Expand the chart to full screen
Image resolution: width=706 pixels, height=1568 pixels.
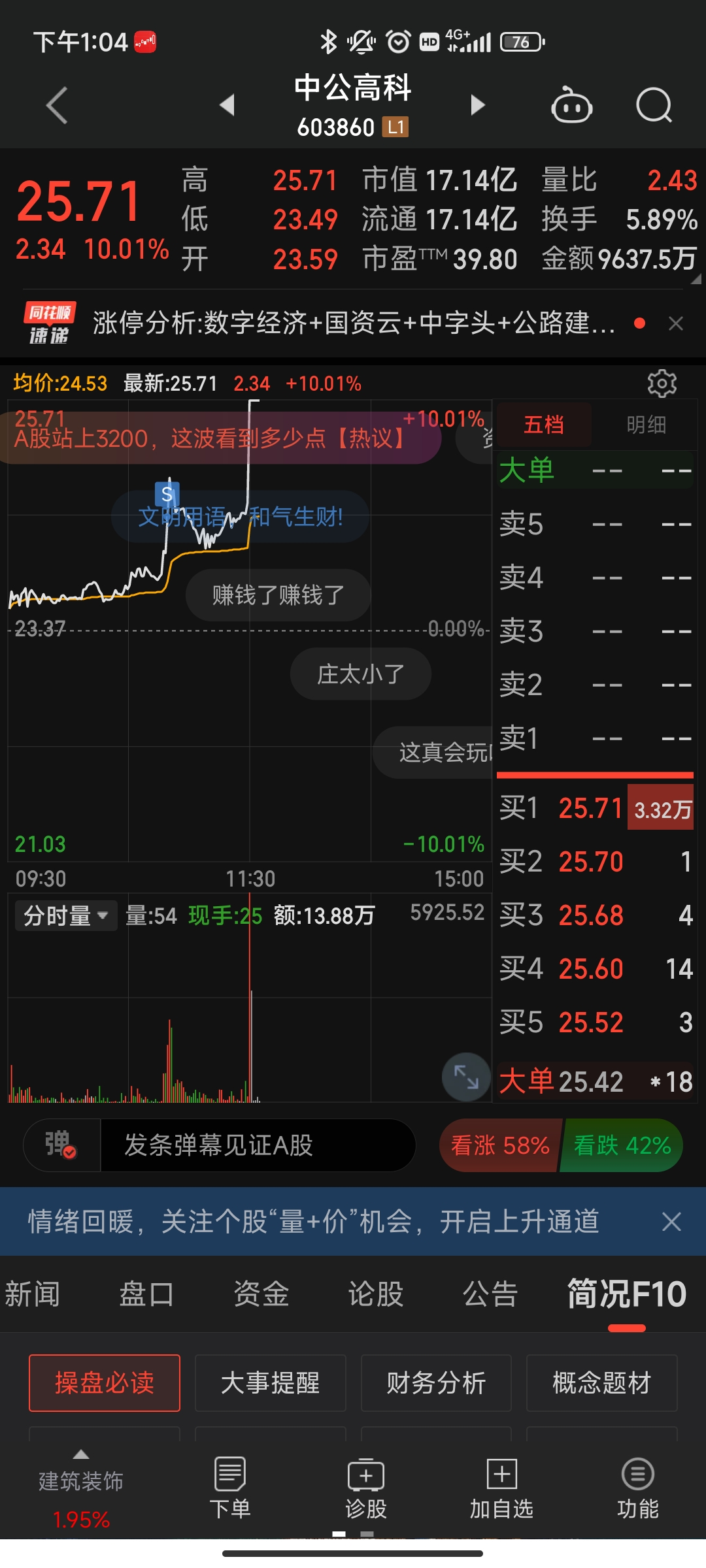pyautogui.click(x=466, y=1076)
